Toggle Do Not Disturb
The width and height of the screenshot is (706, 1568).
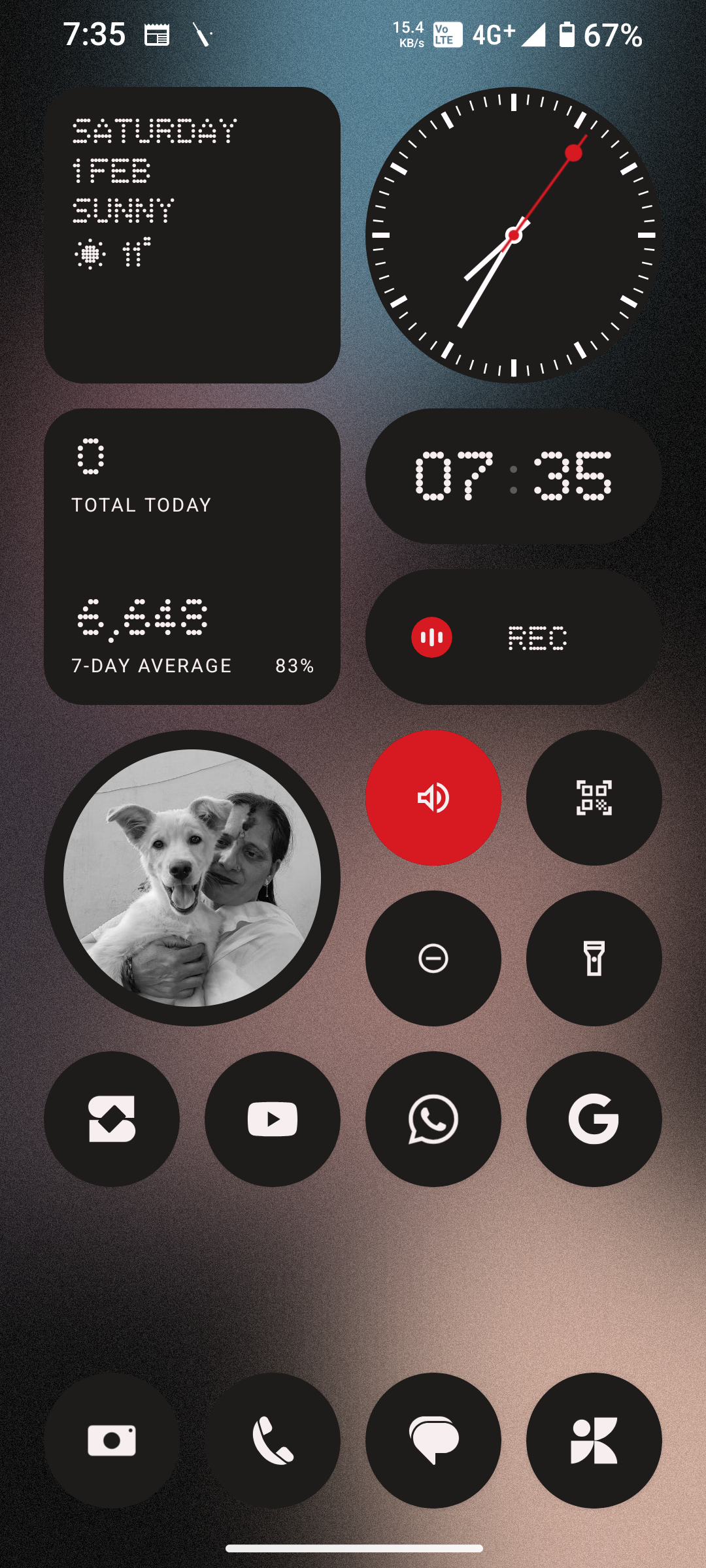[x=433, y=958]
